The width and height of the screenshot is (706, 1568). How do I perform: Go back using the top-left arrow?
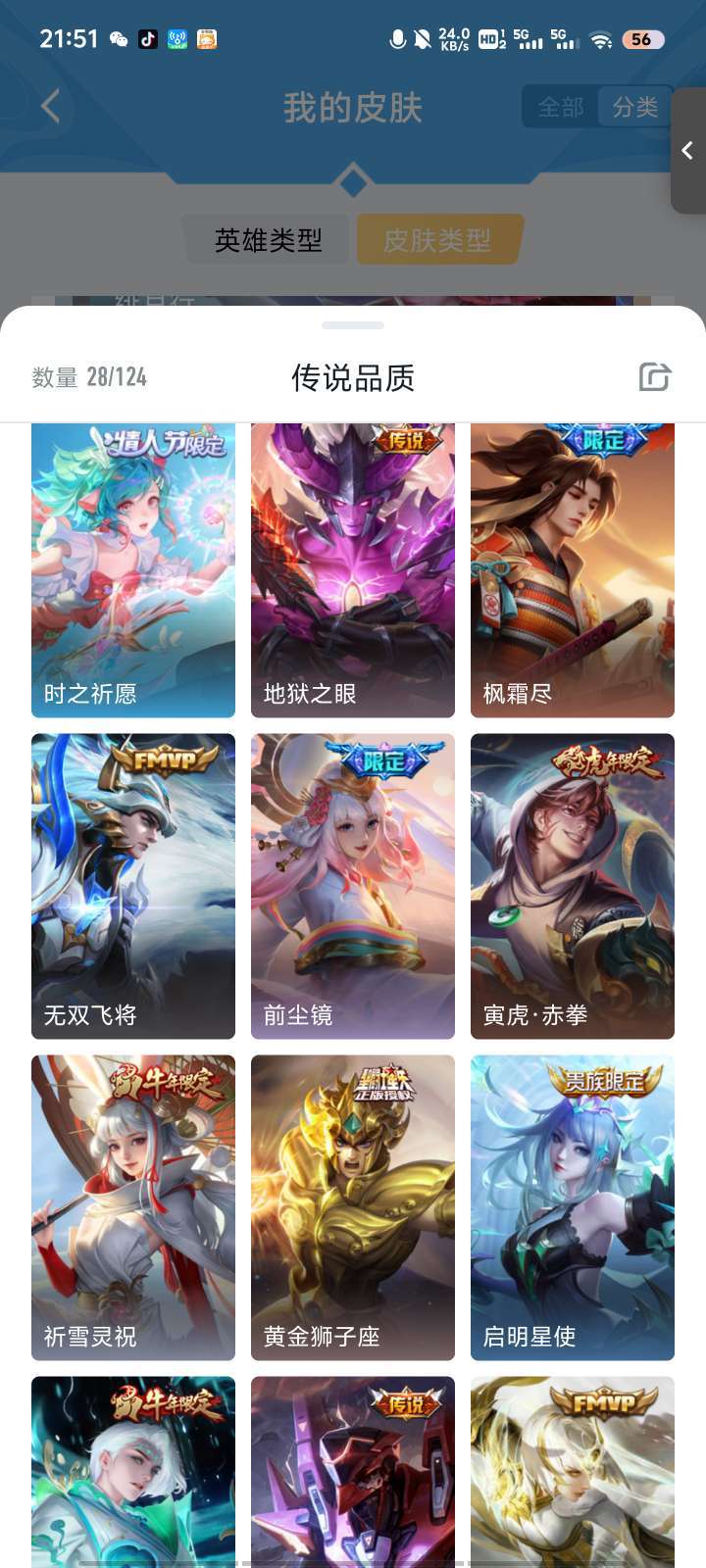51,106
